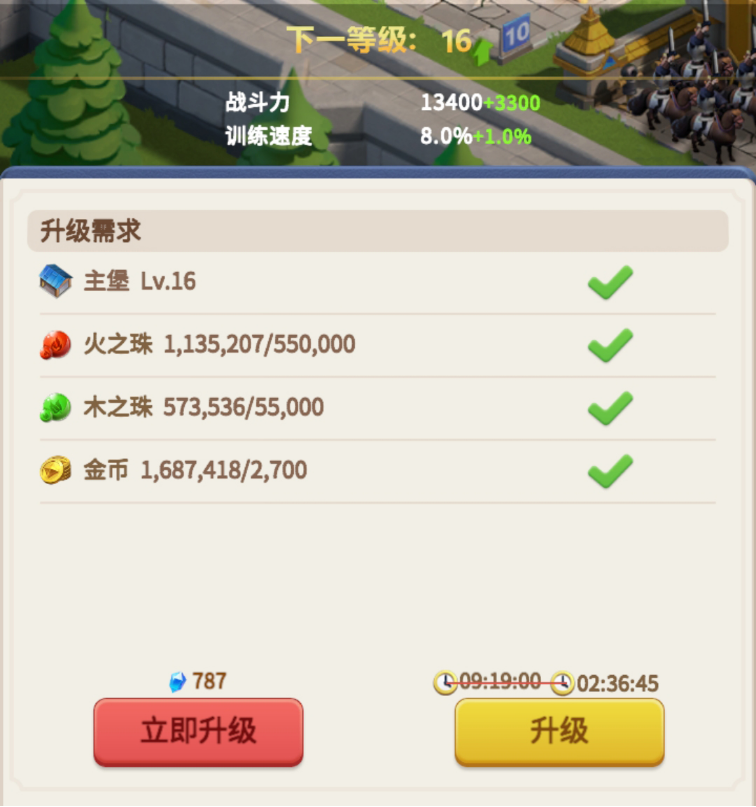Start the upgrade with the yellow 升级 button
Image resolution: width=756 pixels, height=807 pixels.
click(559, 731)
